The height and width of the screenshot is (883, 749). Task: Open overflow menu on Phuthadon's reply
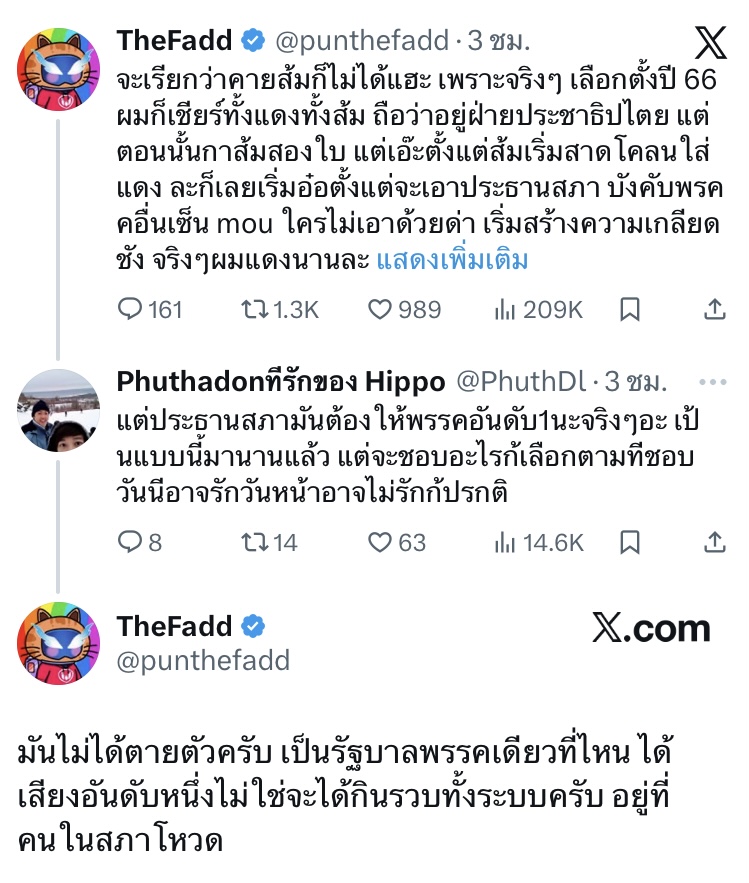coord(713,382)
